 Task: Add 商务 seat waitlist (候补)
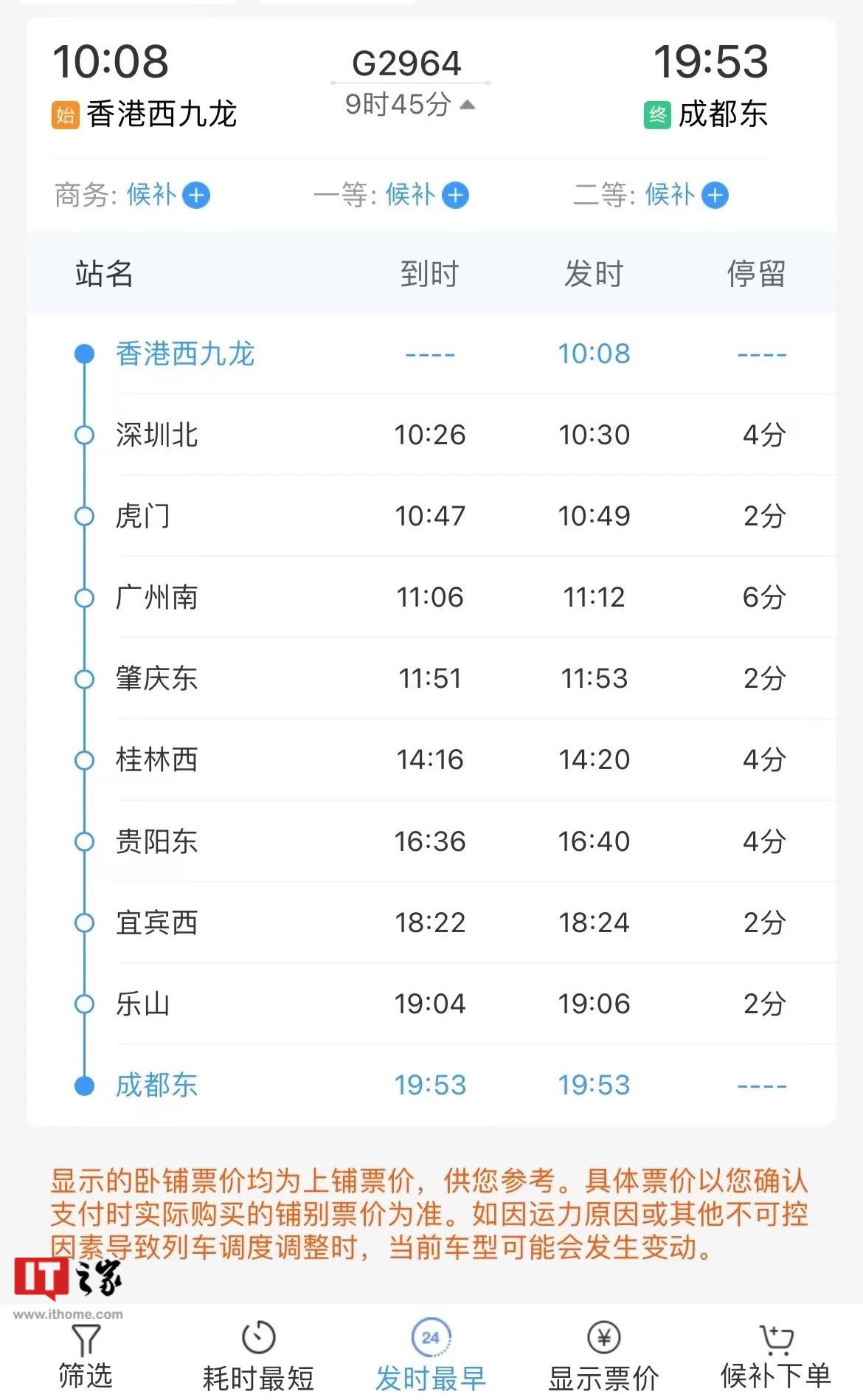tap(196, 196)
